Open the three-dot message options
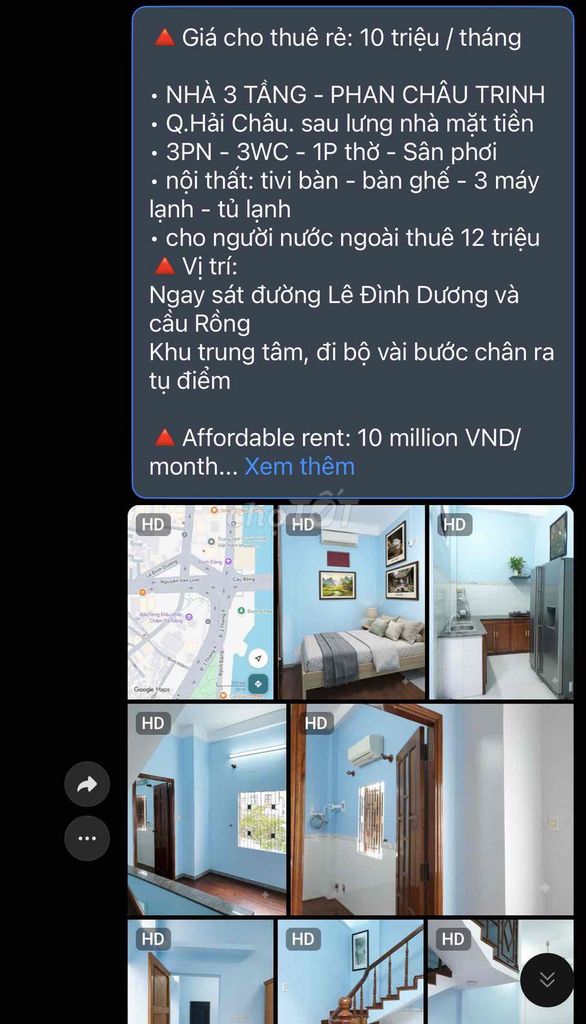 click(87, 838)
